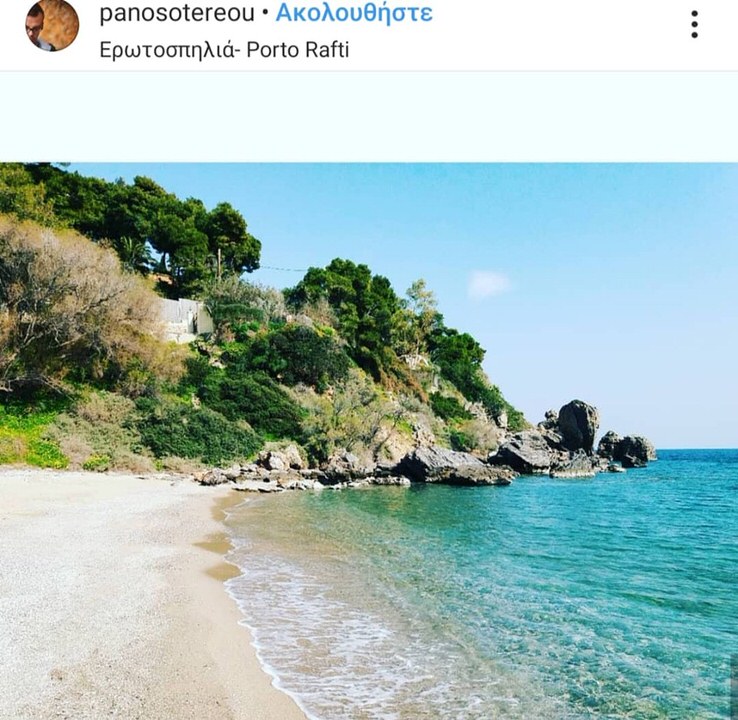This screenshot has width=738, height=720.
Task: Open the beach photo post
Action: click(x=369, y=440)
